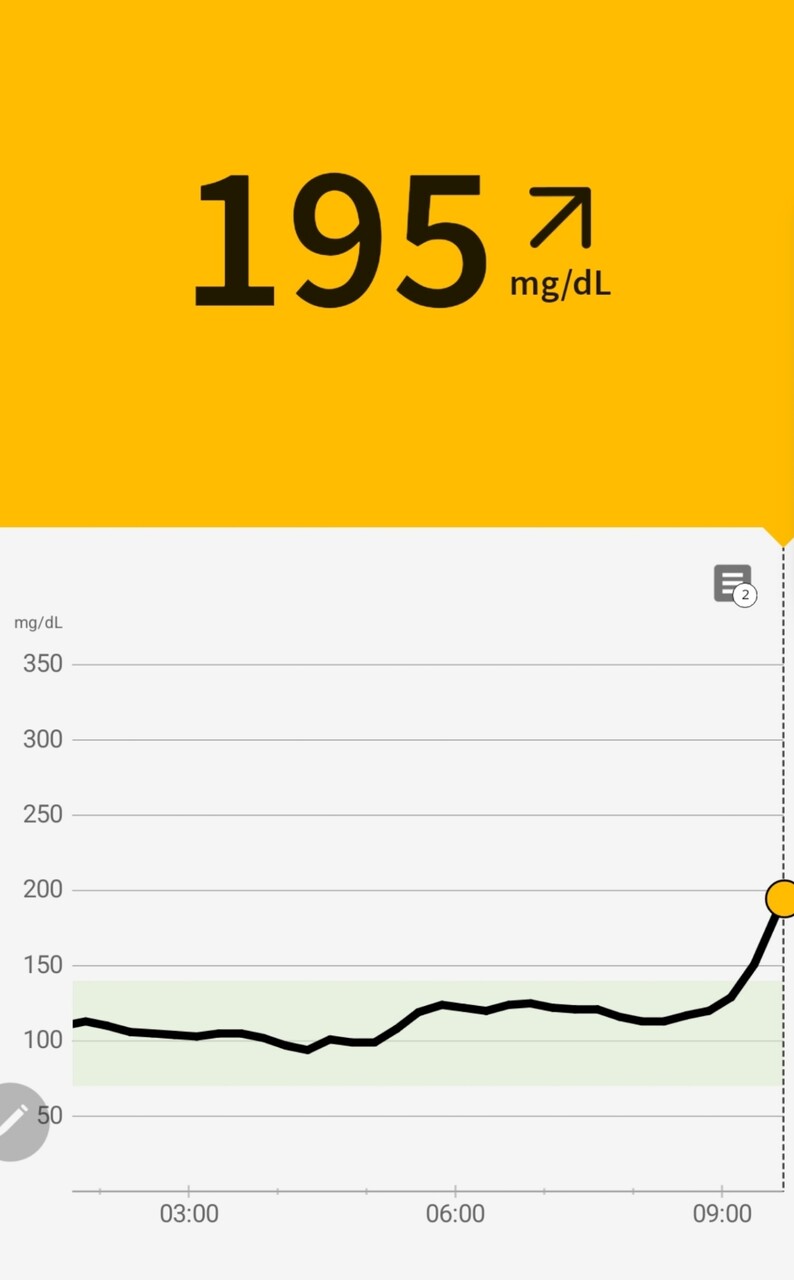Viewport: 794px width, 1280px height.
Task: Select the current glucose reading marker
Action: [x=781, y=899]
